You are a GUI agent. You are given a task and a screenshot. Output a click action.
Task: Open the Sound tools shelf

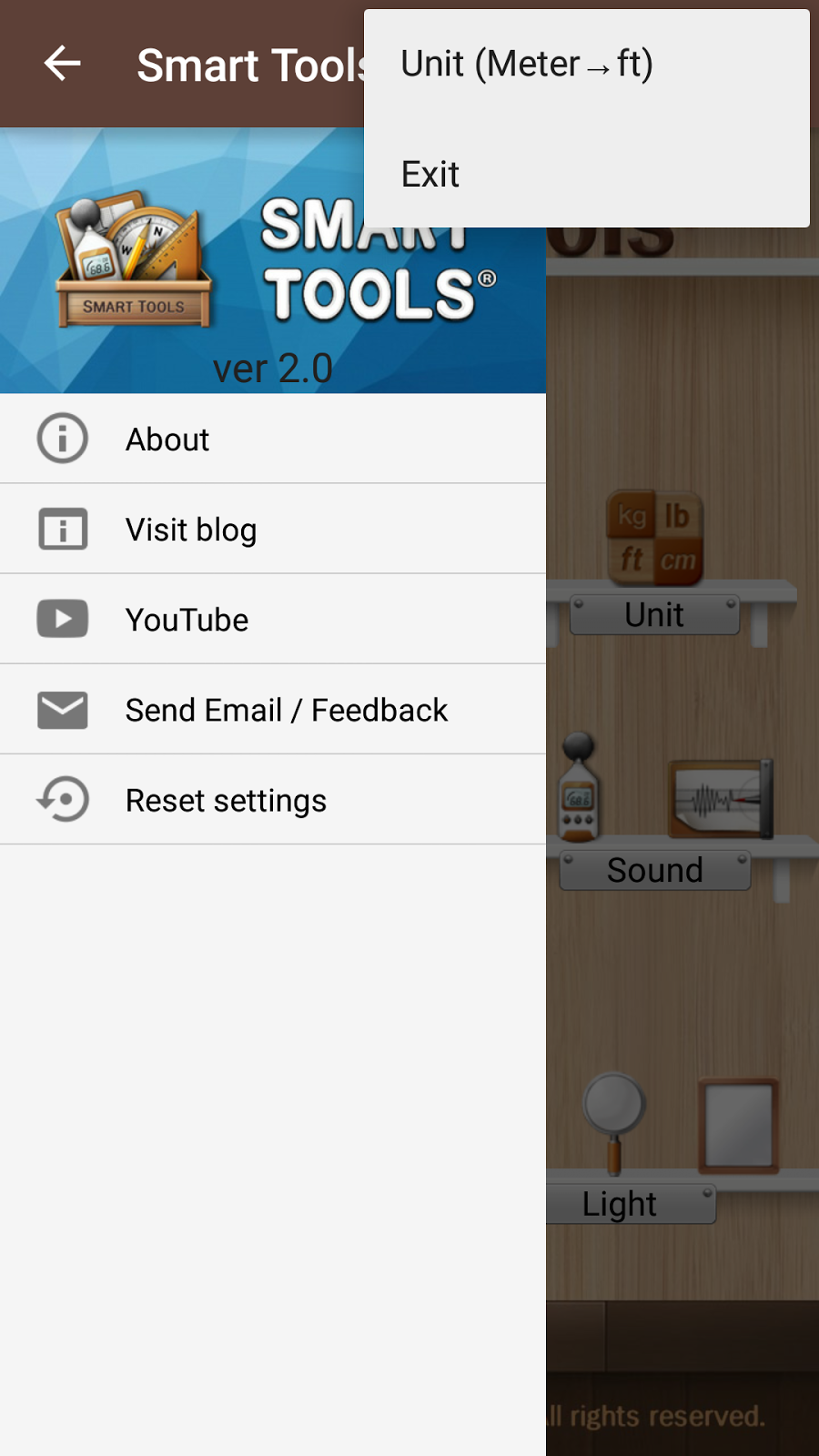point(655,870)
